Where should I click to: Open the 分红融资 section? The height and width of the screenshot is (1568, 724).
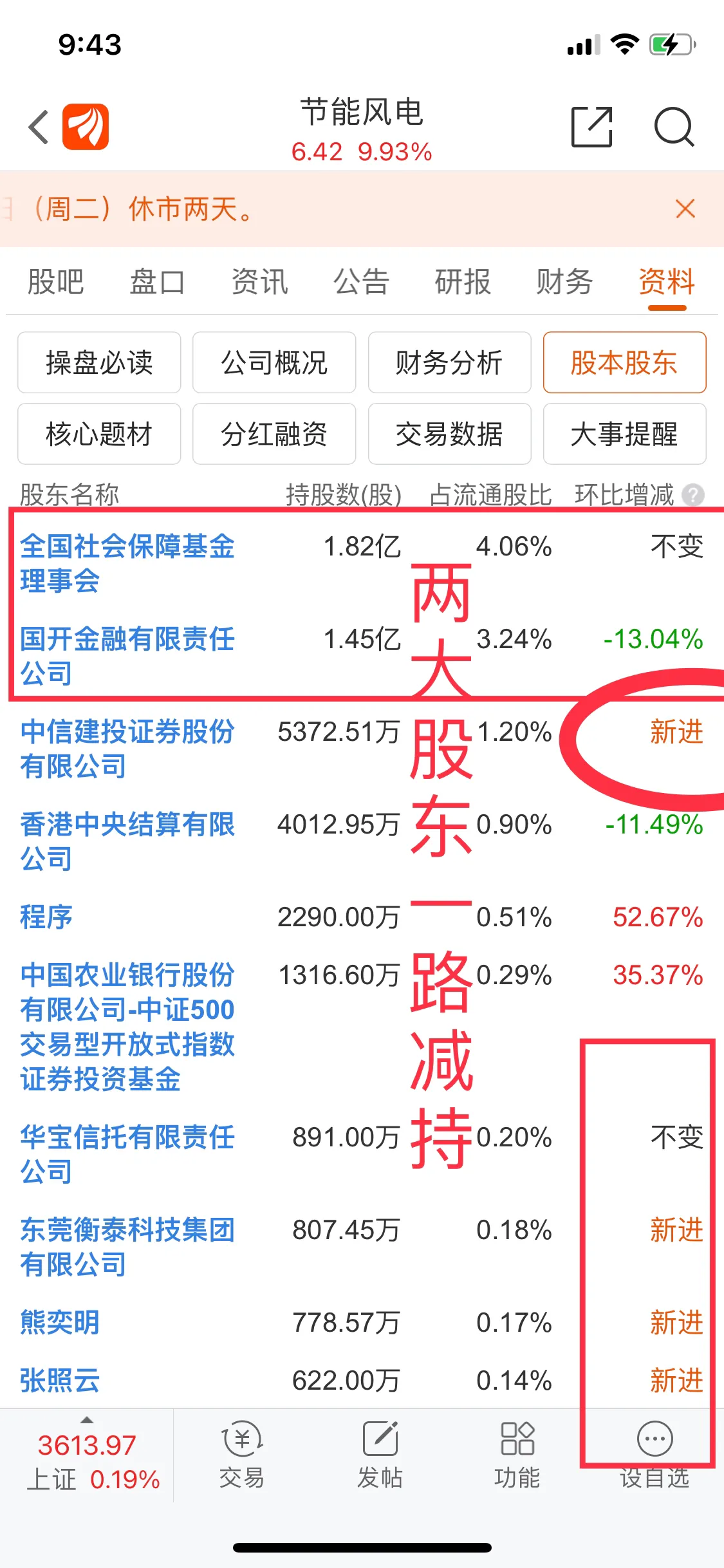tap(274, 434)
